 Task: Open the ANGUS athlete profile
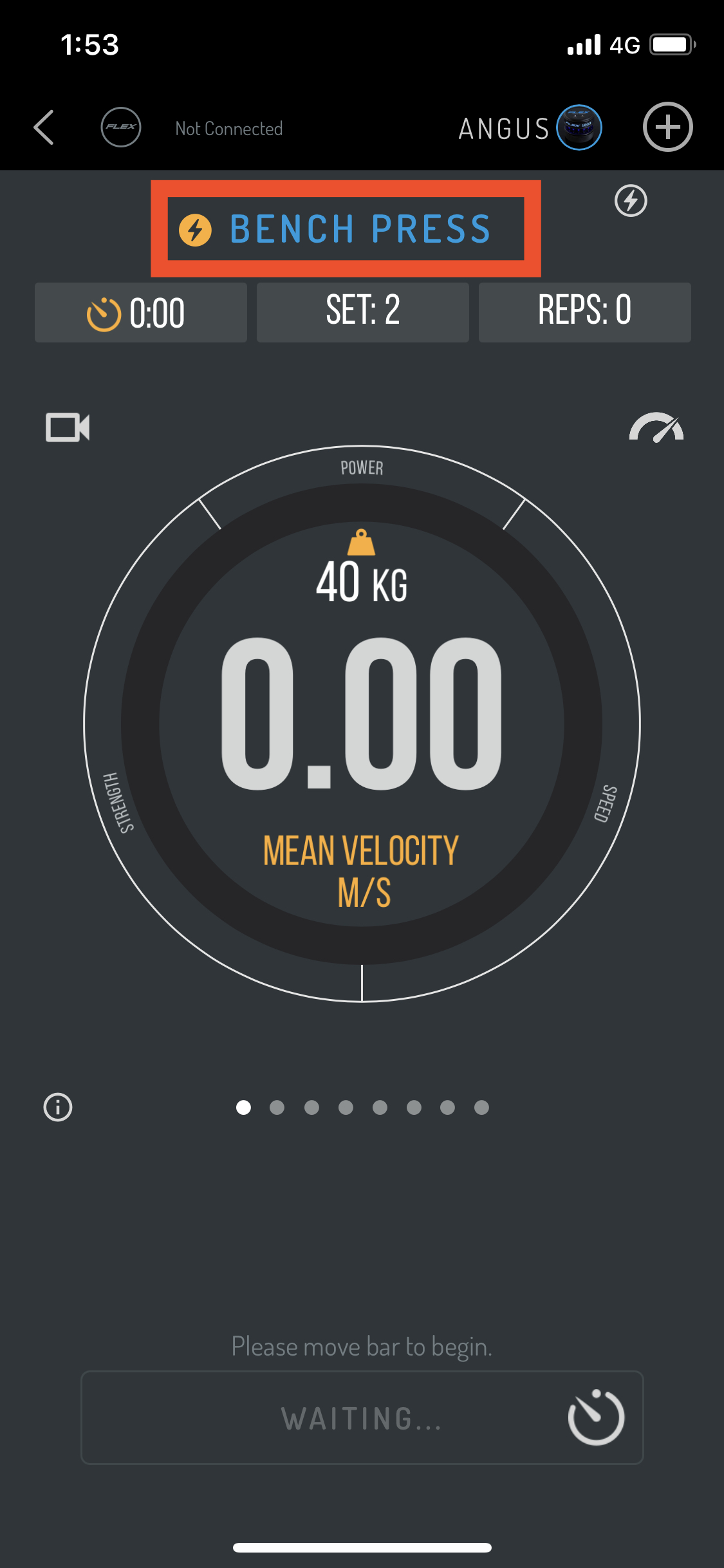[x=529, y=127]
